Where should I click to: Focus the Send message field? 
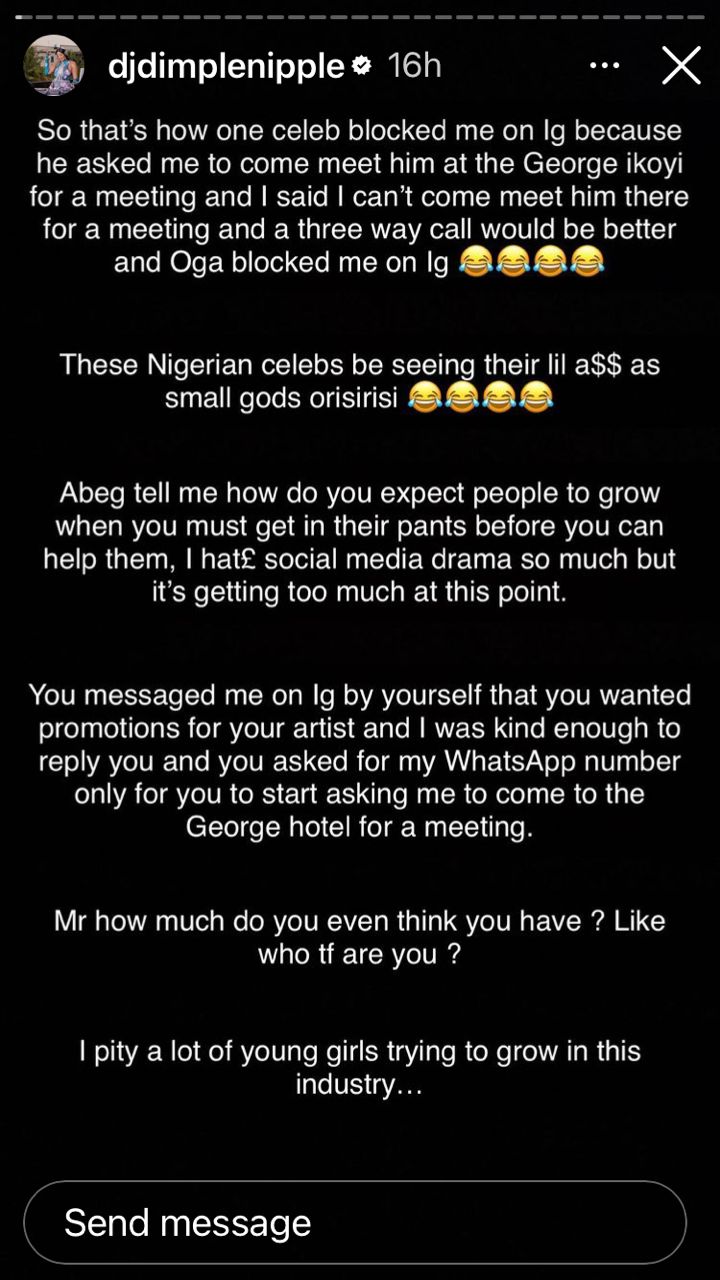355,1222
